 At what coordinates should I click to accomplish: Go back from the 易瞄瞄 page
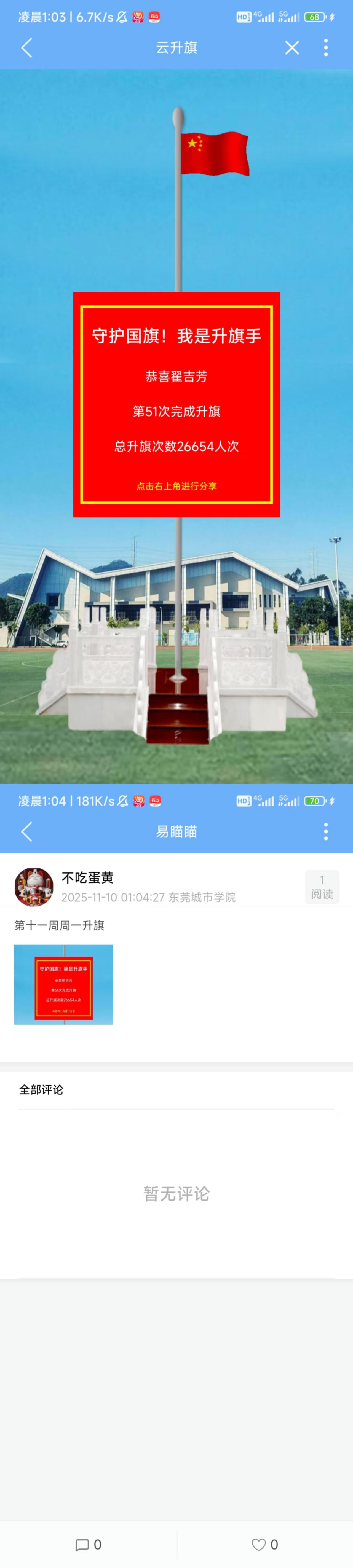[x=26, y=831]
